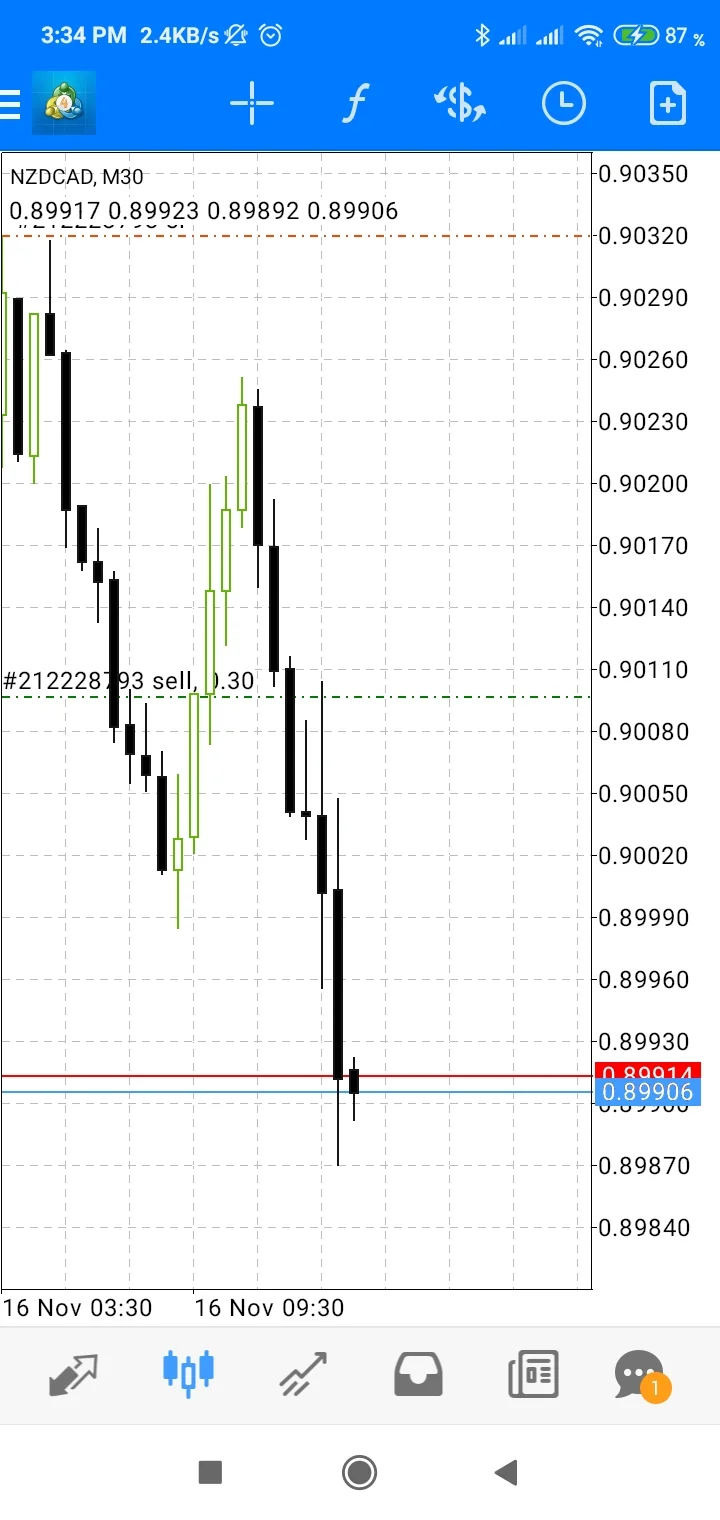Open the Chat messages tab
Viewport: 720px width, 1520px height.
[640, 1375]
